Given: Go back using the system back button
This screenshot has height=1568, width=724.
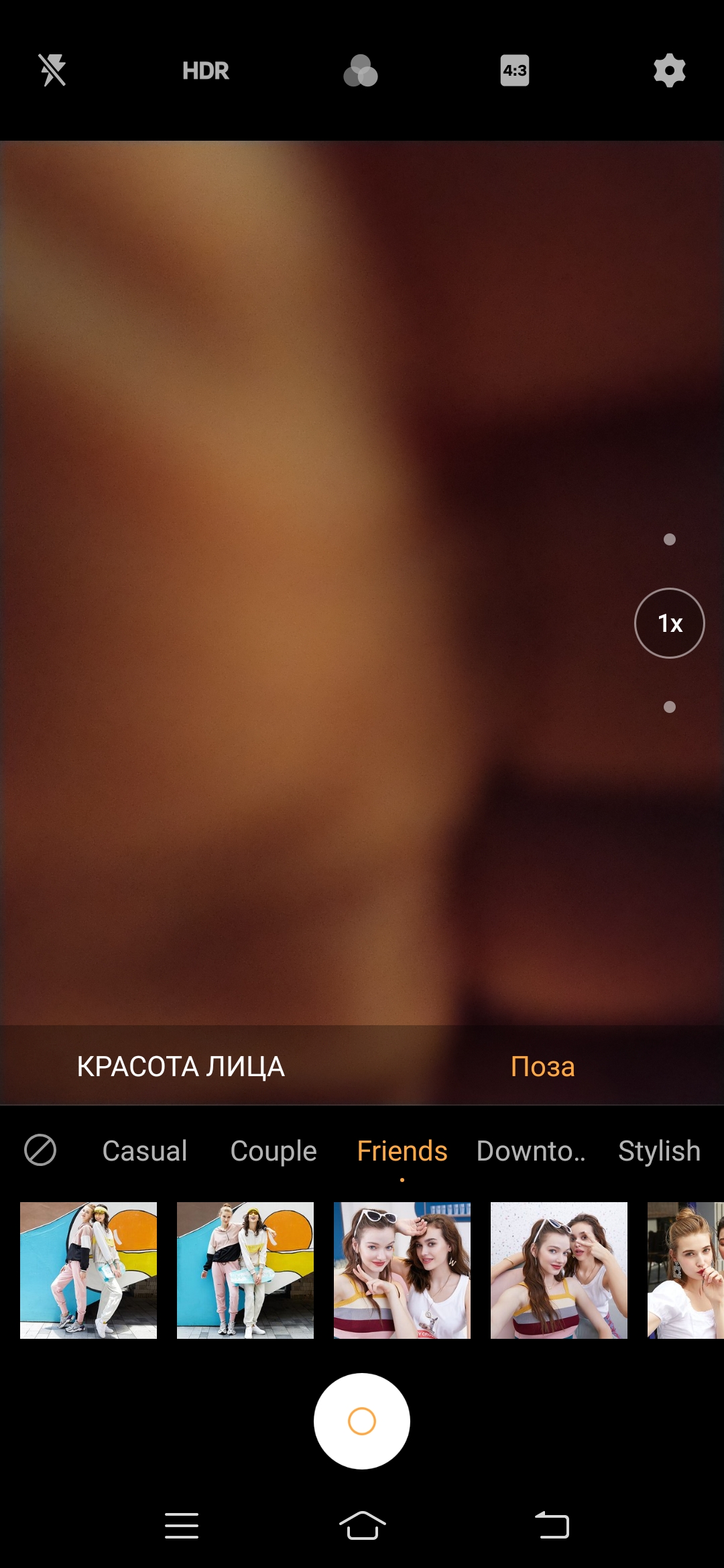Looking at the screenshot, I should 552,1526.
